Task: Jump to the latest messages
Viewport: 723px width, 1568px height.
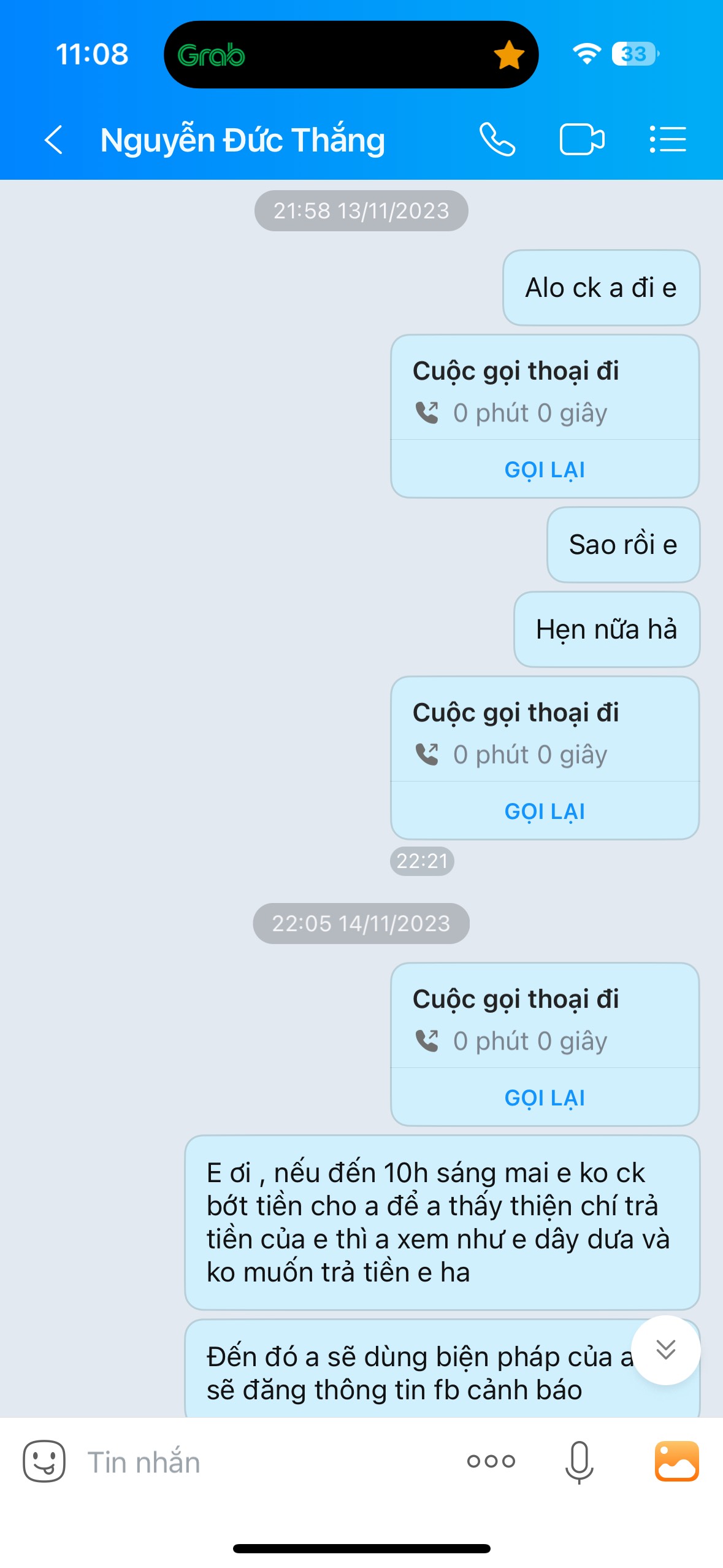Action: [665, 1350]
